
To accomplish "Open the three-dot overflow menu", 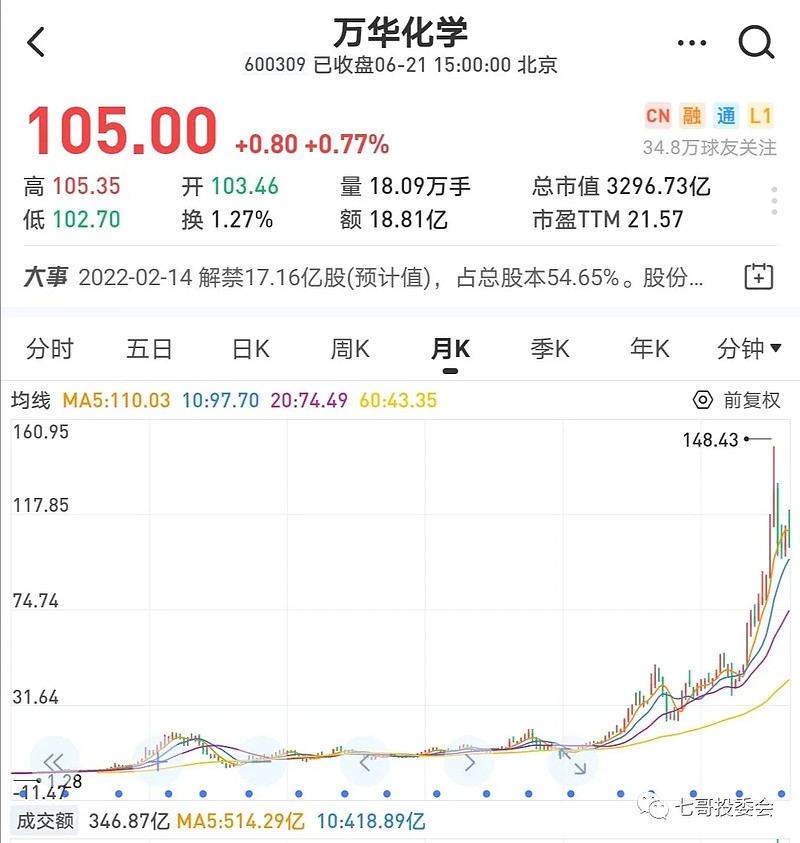I will click(x=692, y=43).
